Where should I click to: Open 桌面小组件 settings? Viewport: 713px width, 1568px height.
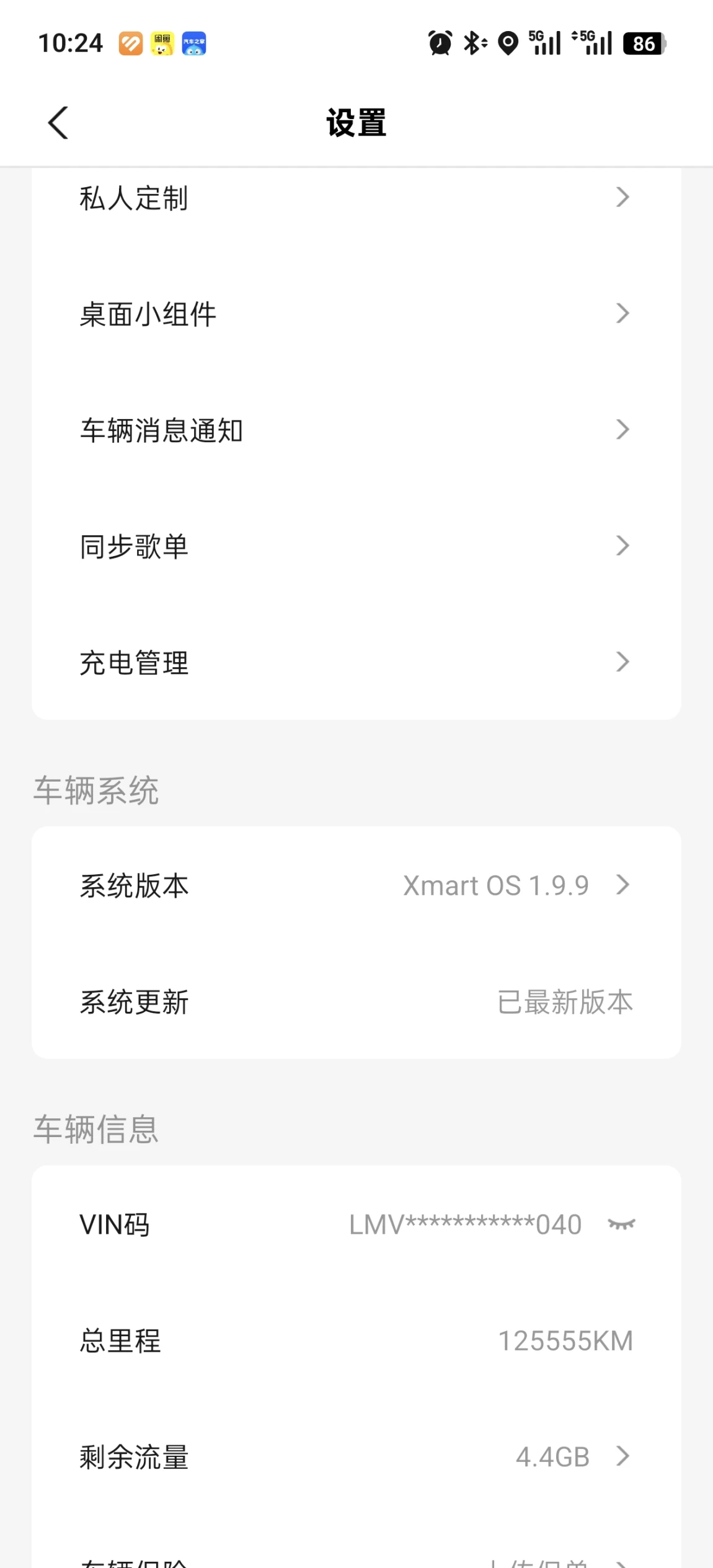(356, 314)
